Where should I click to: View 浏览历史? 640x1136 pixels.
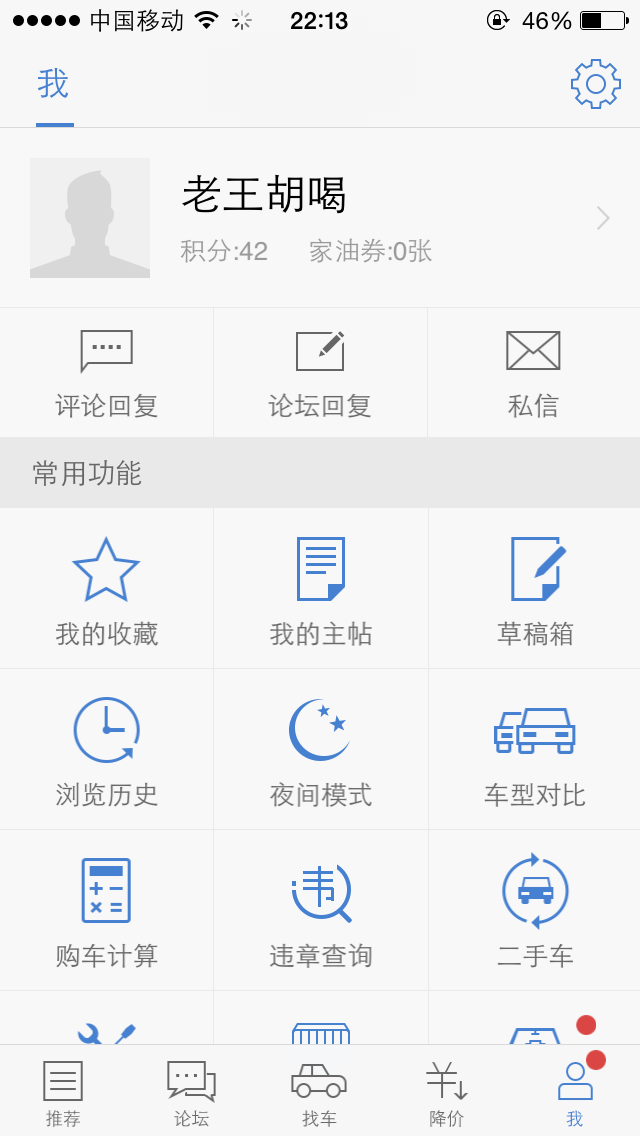107,749
